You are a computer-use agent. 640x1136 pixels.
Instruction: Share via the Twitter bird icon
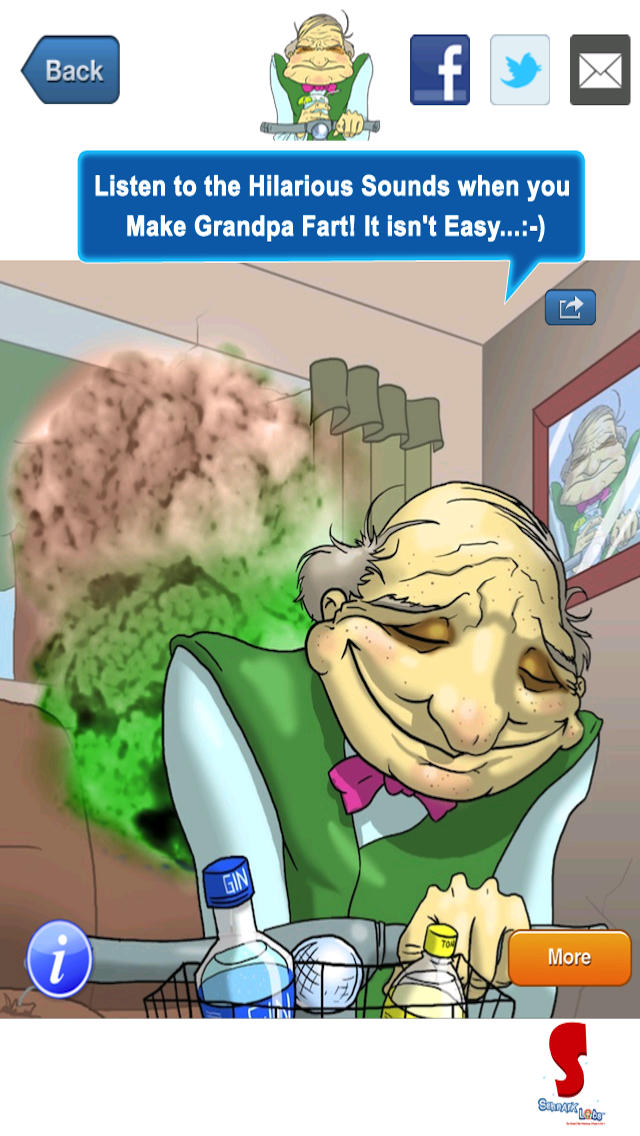tap(520, 70)
